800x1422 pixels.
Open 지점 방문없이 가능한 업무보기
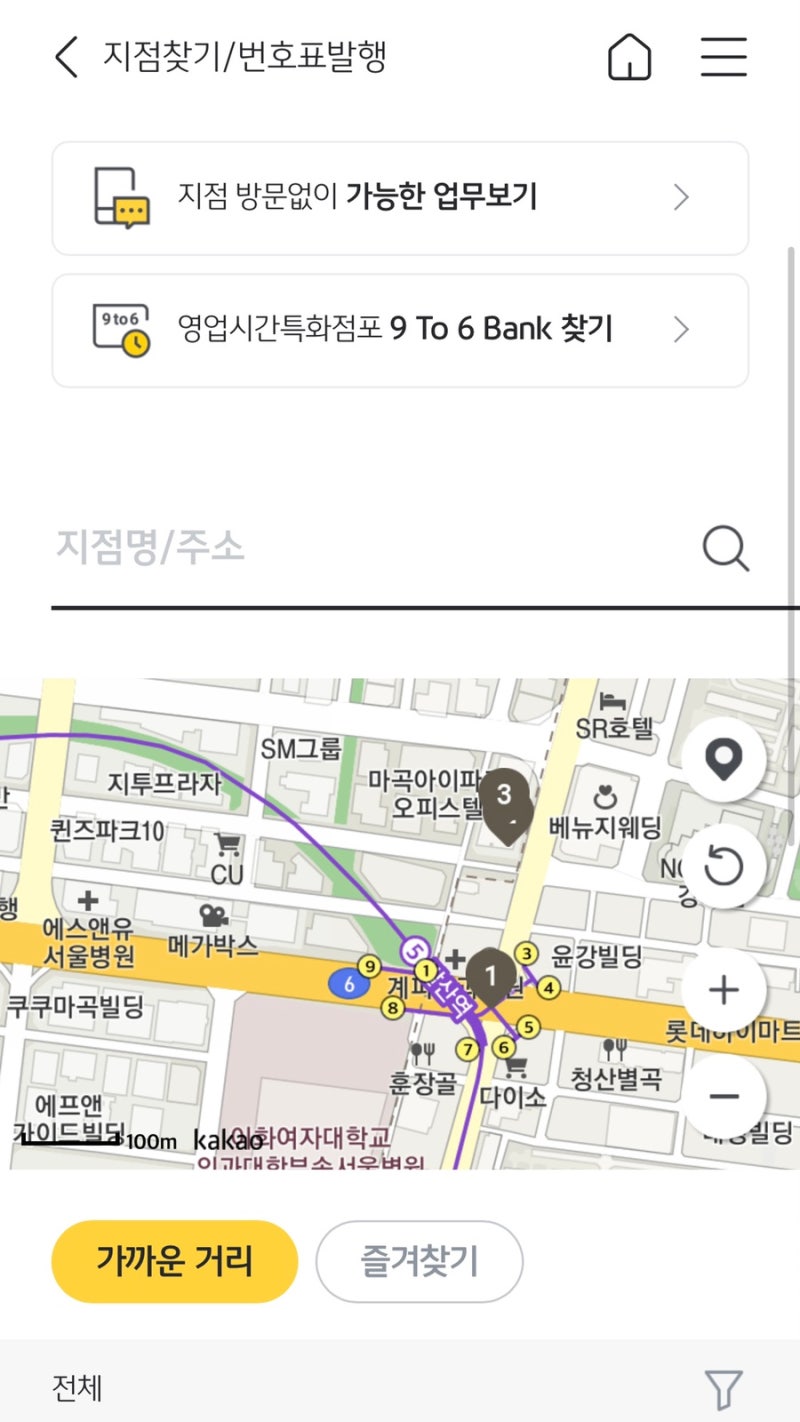(400, 198)
